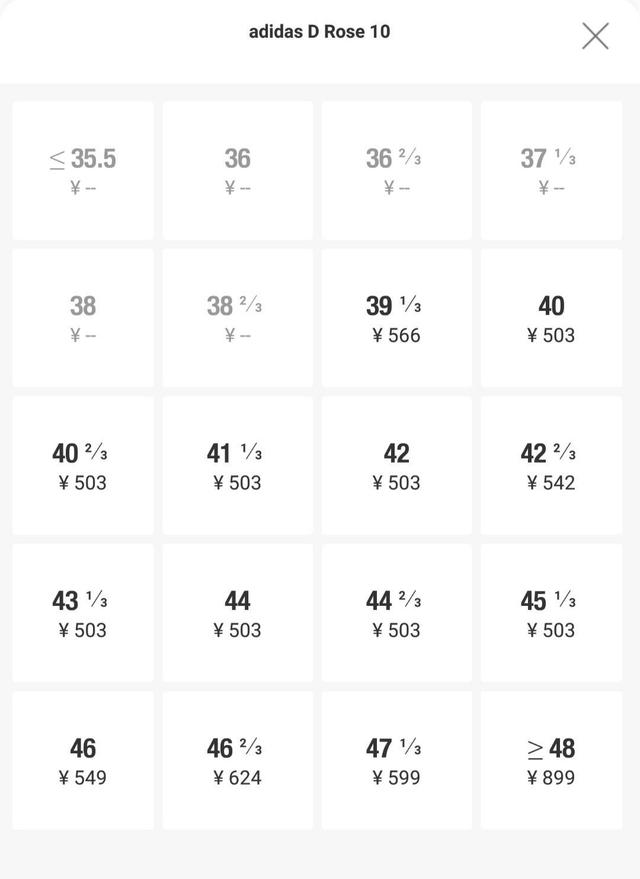
Task: Select size 44 ⅔
Action: 396,613
